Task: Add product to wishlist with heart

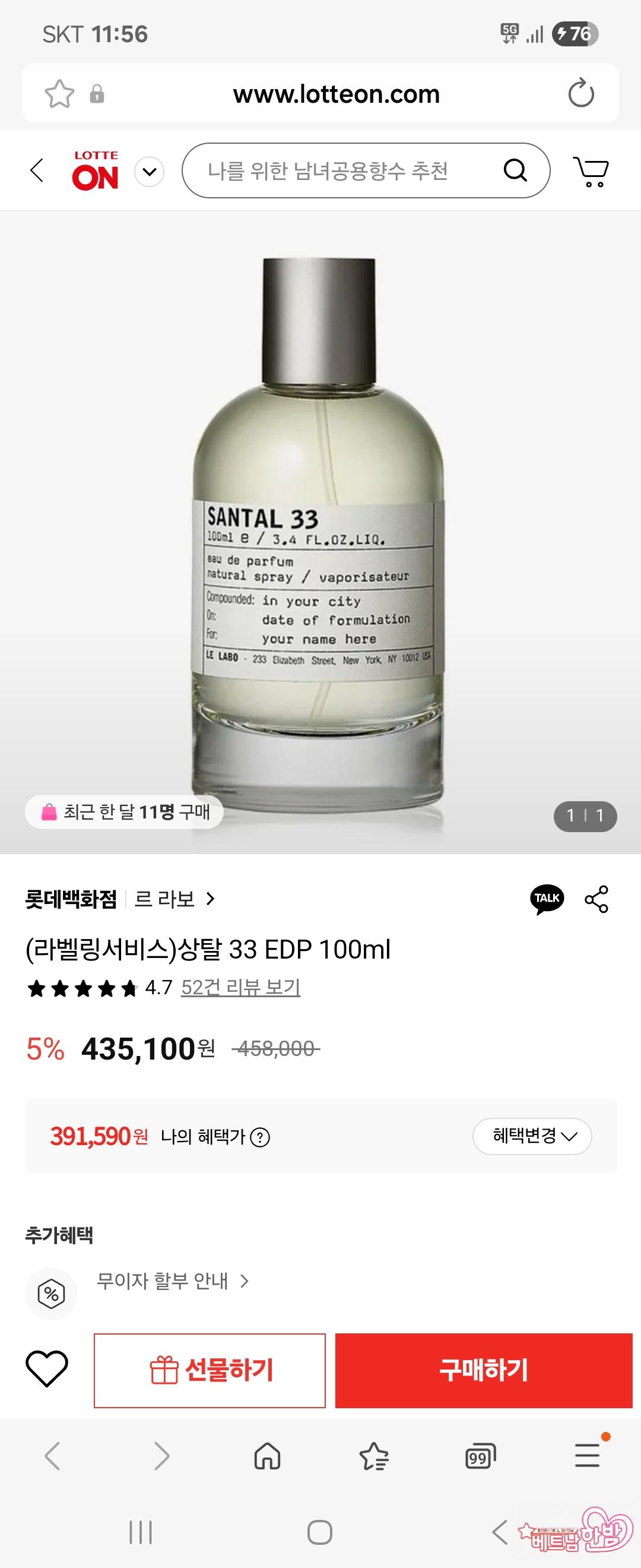Action: pyautogui.click(x=47, y=1369)
